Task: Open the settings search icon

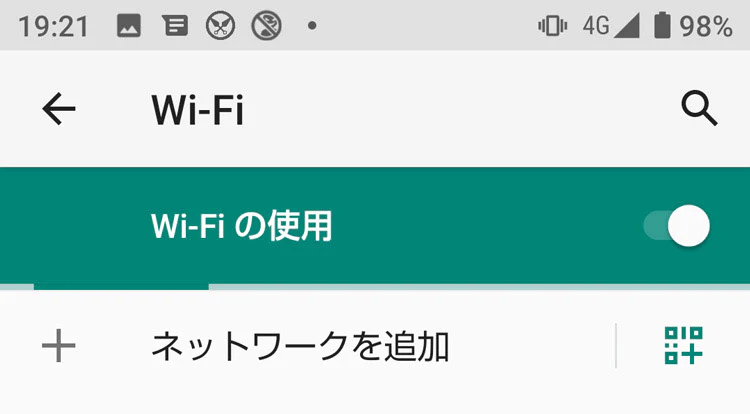Action: 699,109
